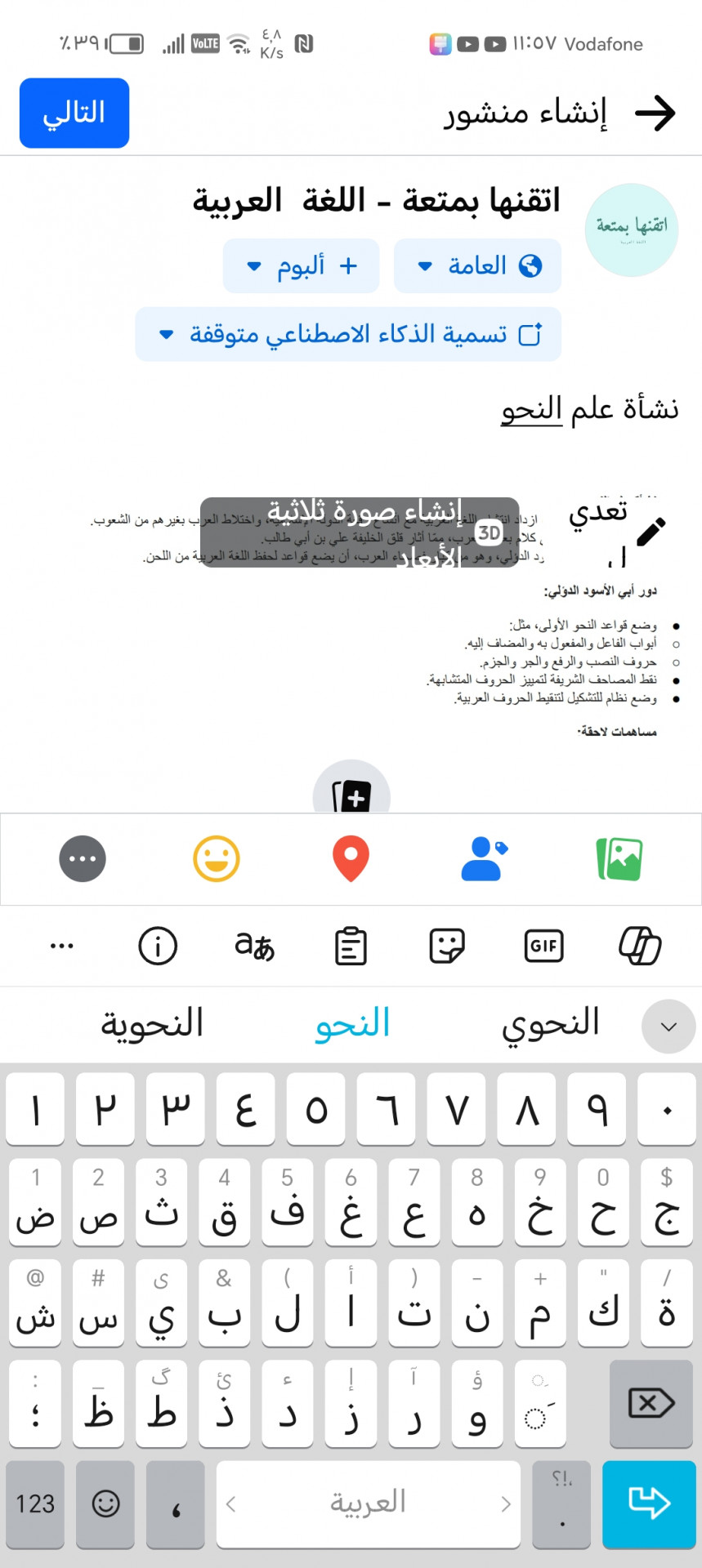
Task: Add a location with the pin icon
Action: click(351, 859)
